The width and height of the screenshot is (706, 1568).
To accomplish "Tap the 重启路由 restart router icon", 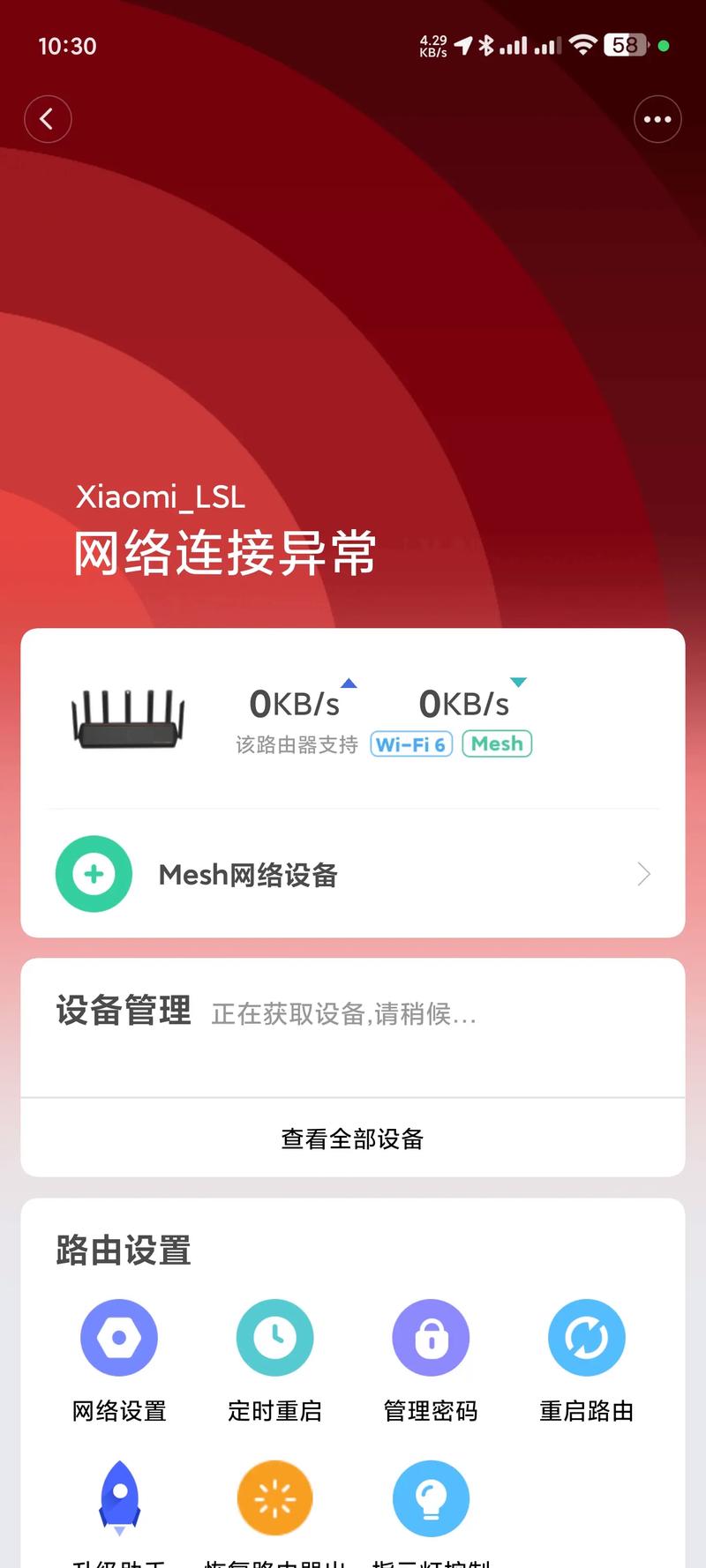I will [586, 1337].
